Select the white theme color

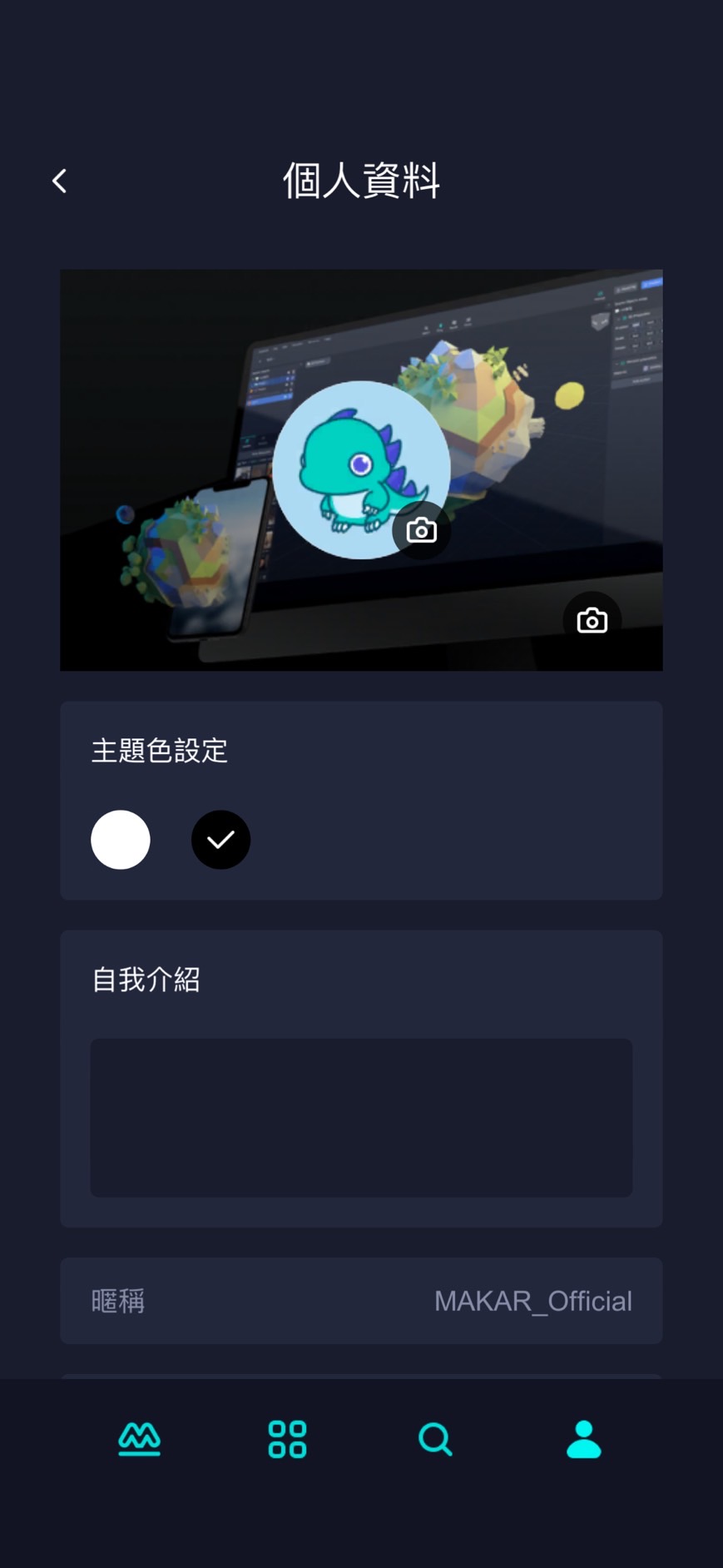tap(121, 840)
